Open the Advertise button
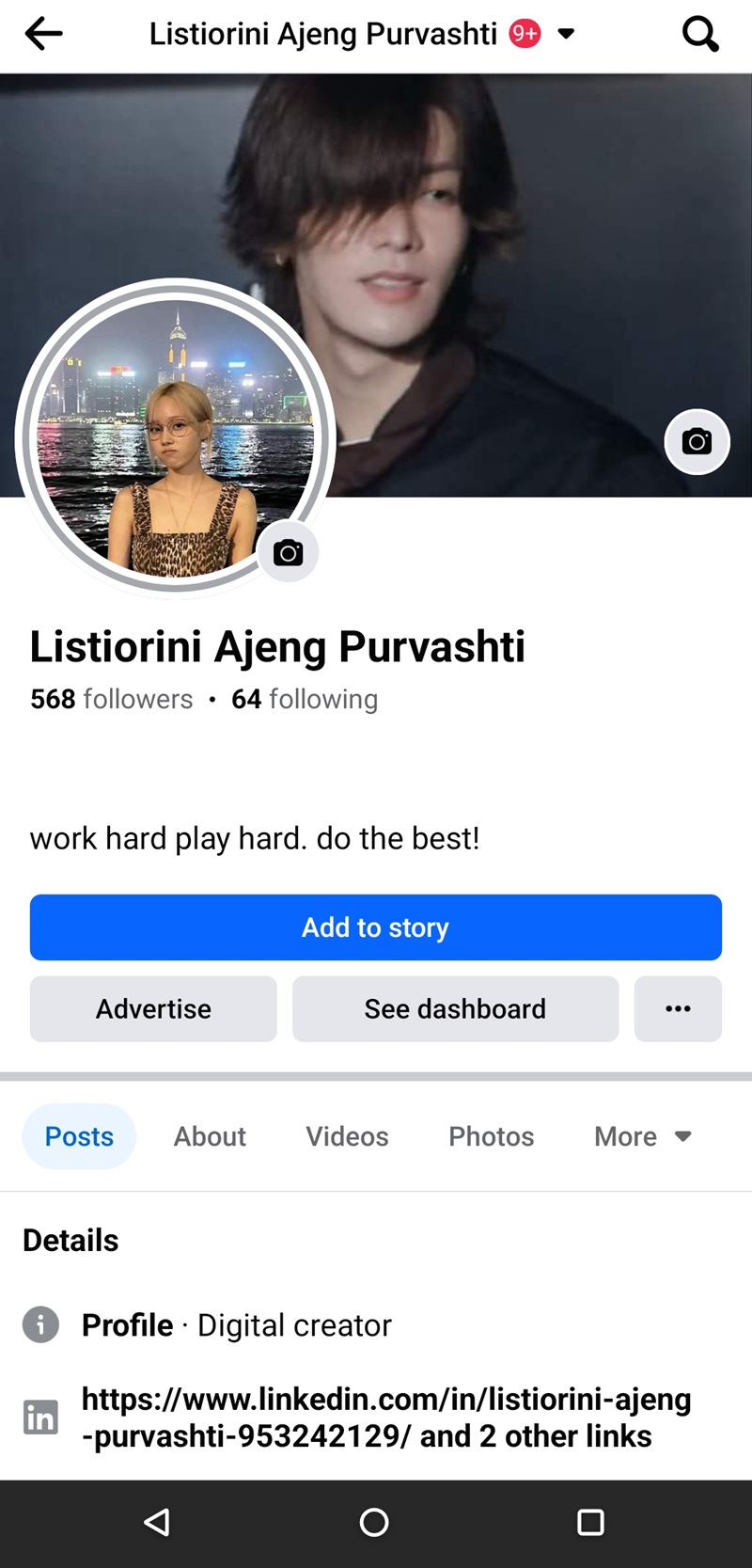 pyautogui.click(x=153, y=1008)
